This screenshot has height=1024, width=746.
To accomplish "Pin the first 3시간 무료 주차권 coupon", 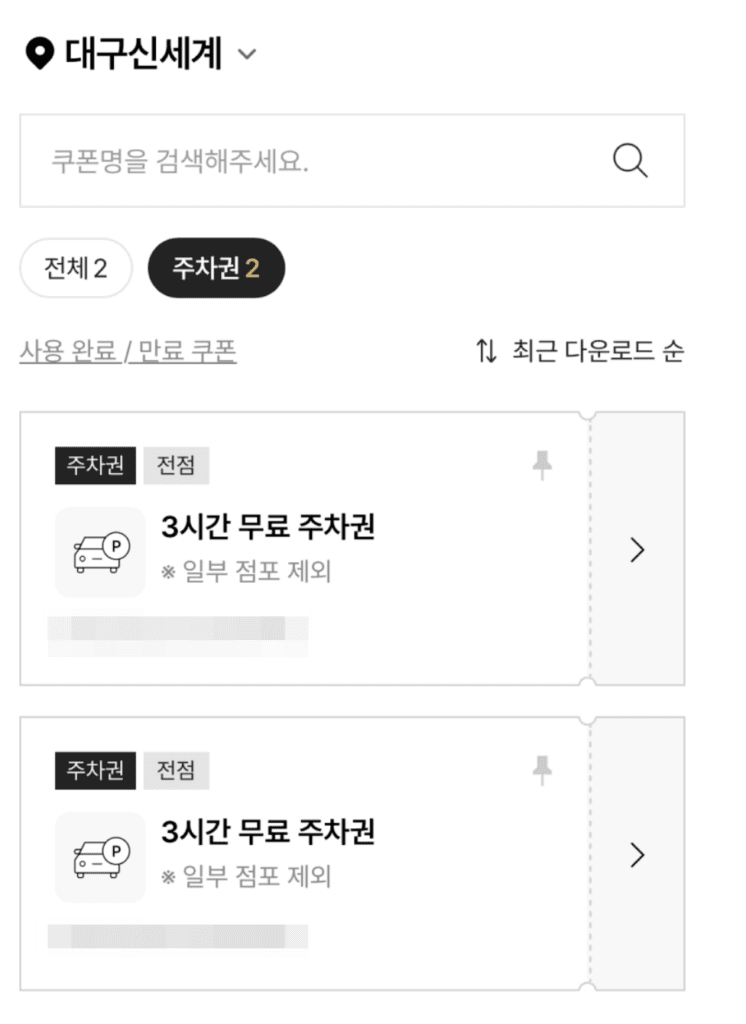I will (x=542, y=465).
